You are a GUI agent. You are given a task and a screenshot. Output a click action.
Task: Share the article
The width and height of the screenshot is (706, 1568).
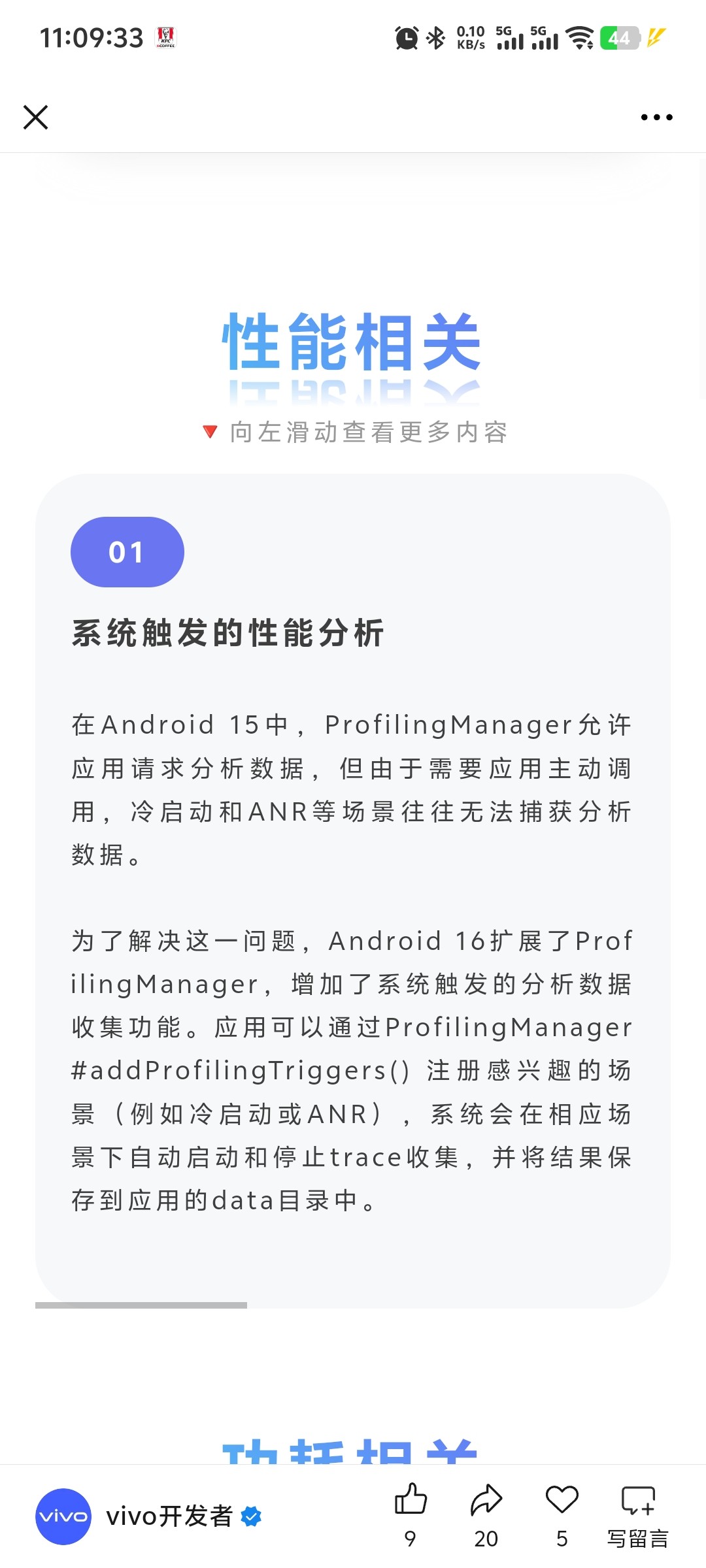486,1515
